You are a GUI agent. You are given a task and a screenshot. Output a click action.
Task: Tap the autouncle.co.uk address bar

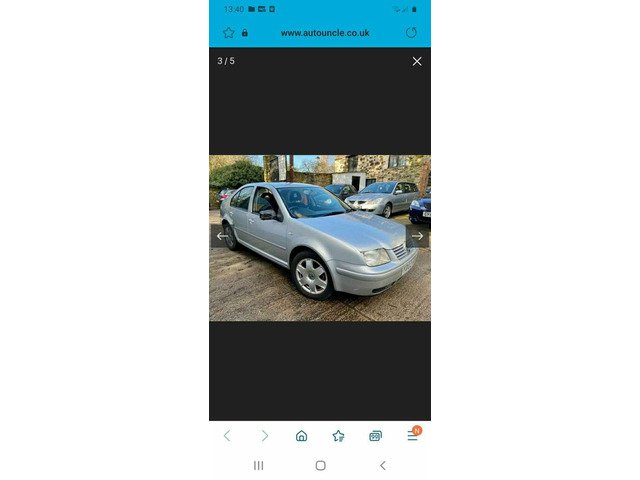pos(324,33)
